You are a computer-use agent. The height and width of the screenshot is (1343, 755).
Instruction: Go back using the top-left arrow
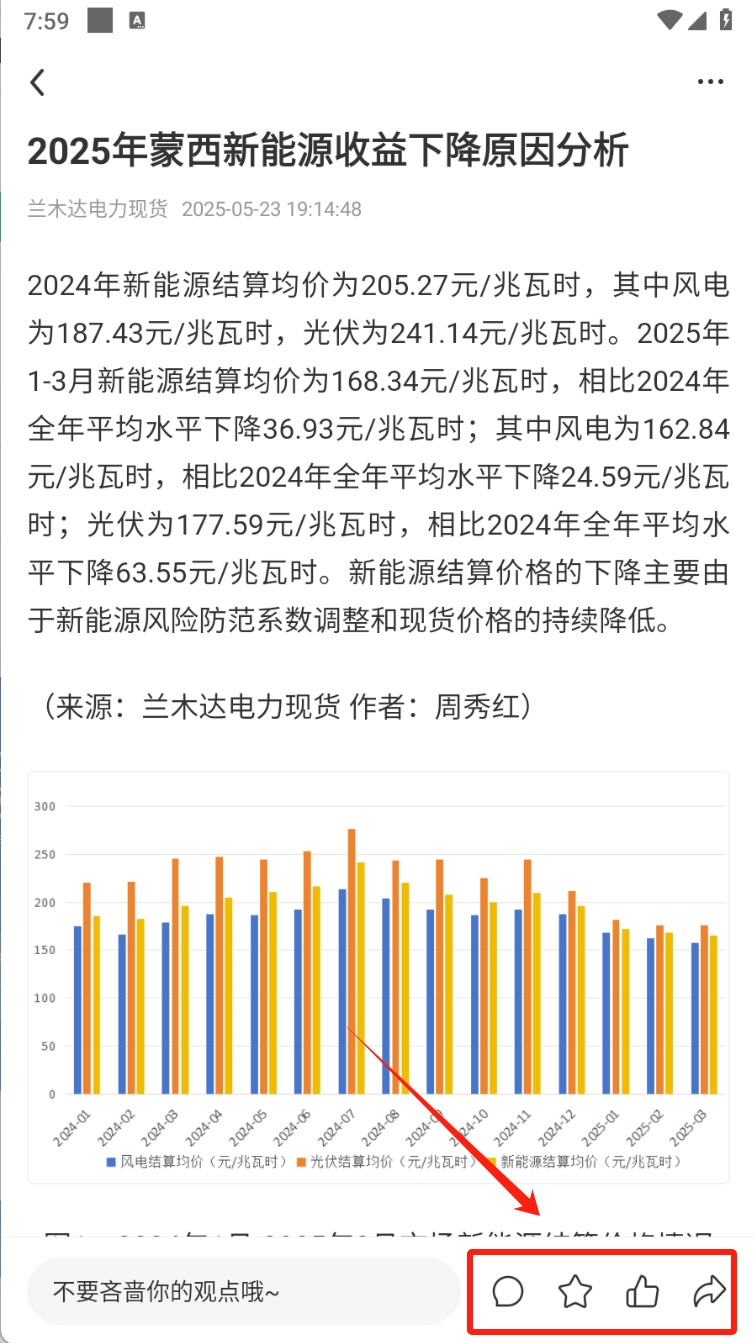pyautogui.click(x=38, y=82)
